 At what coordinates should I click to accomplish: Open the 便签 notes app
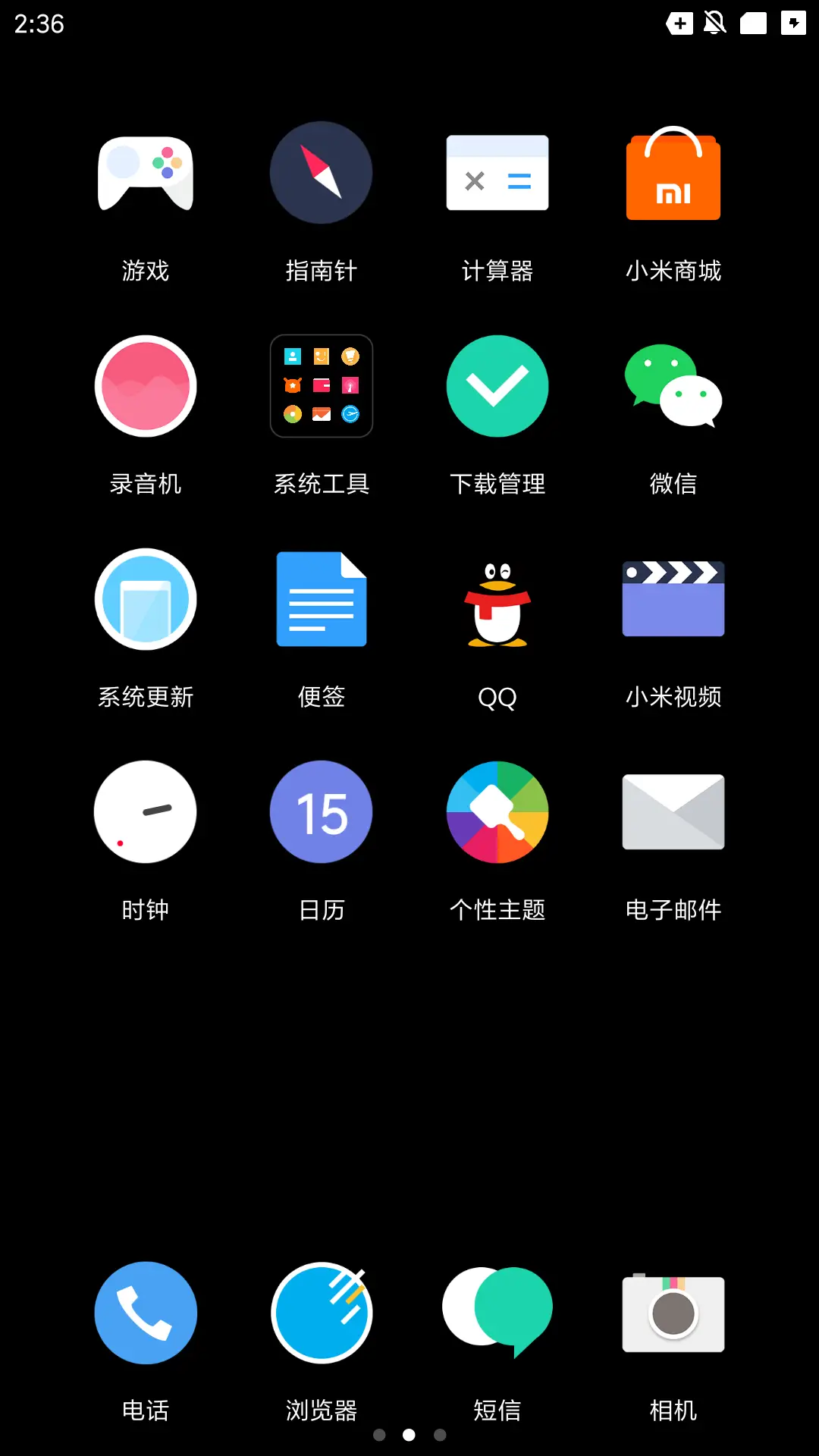[x=322, y=600]
